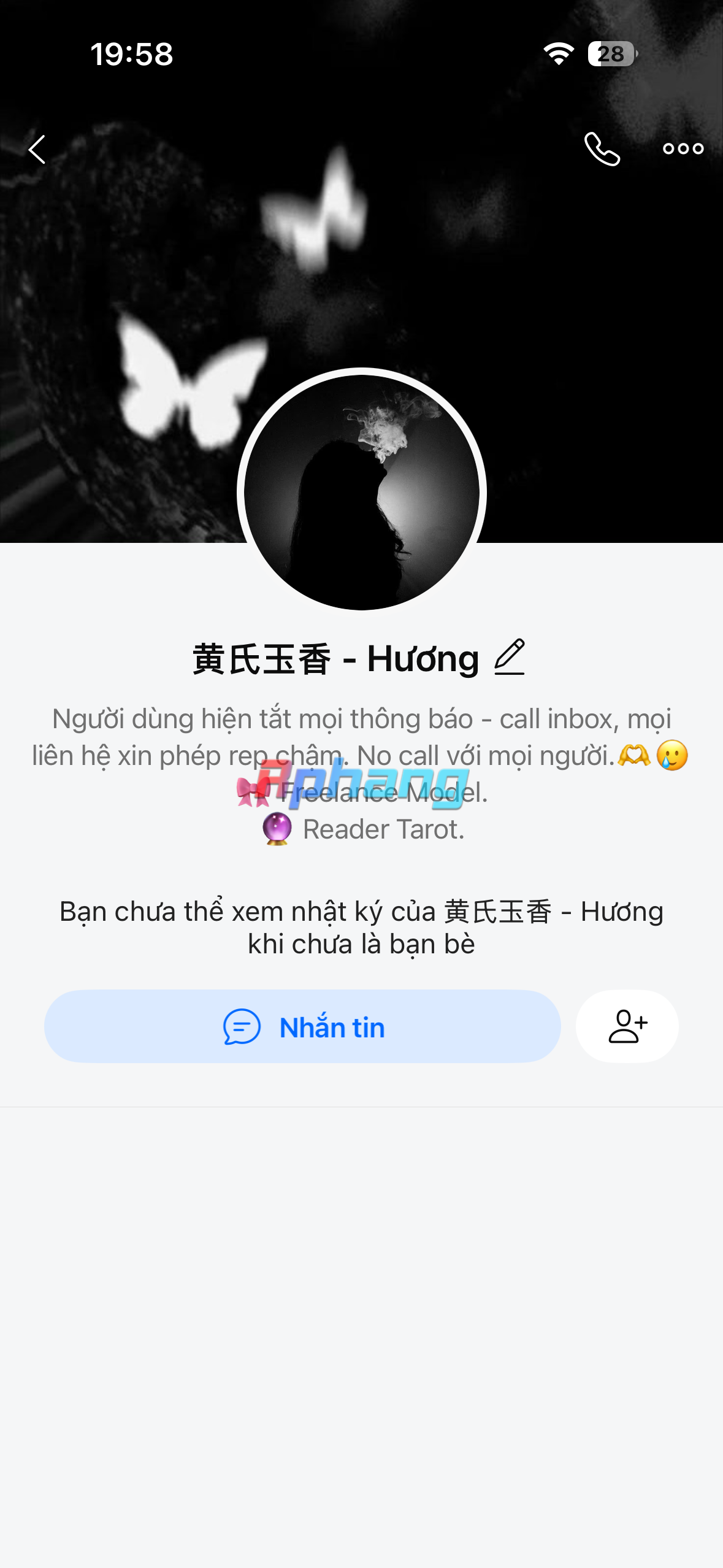View the circular profile avatar
The width and height of the screenshot is (723, 1568).
pos(362,492)
